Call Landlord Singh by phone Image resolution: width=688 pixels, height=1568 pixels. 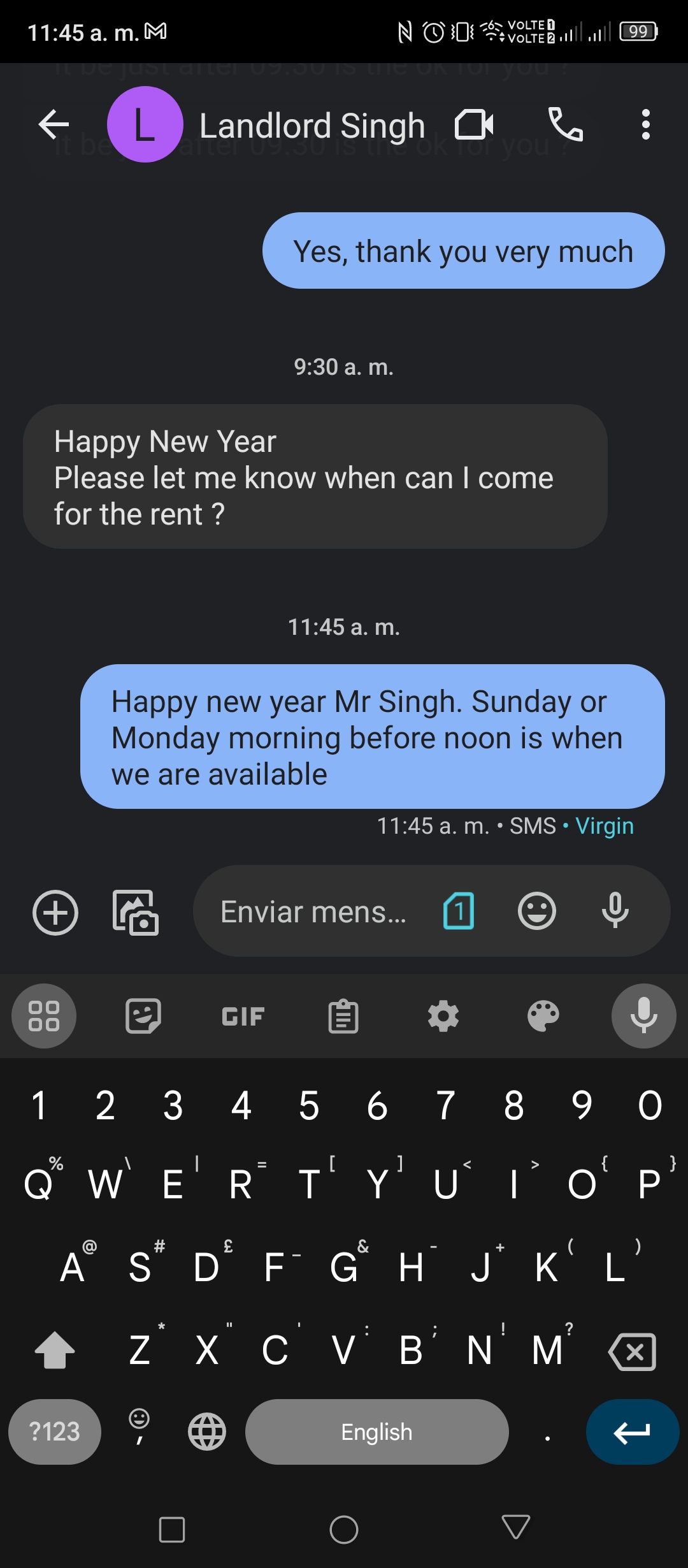coord(566,124)
